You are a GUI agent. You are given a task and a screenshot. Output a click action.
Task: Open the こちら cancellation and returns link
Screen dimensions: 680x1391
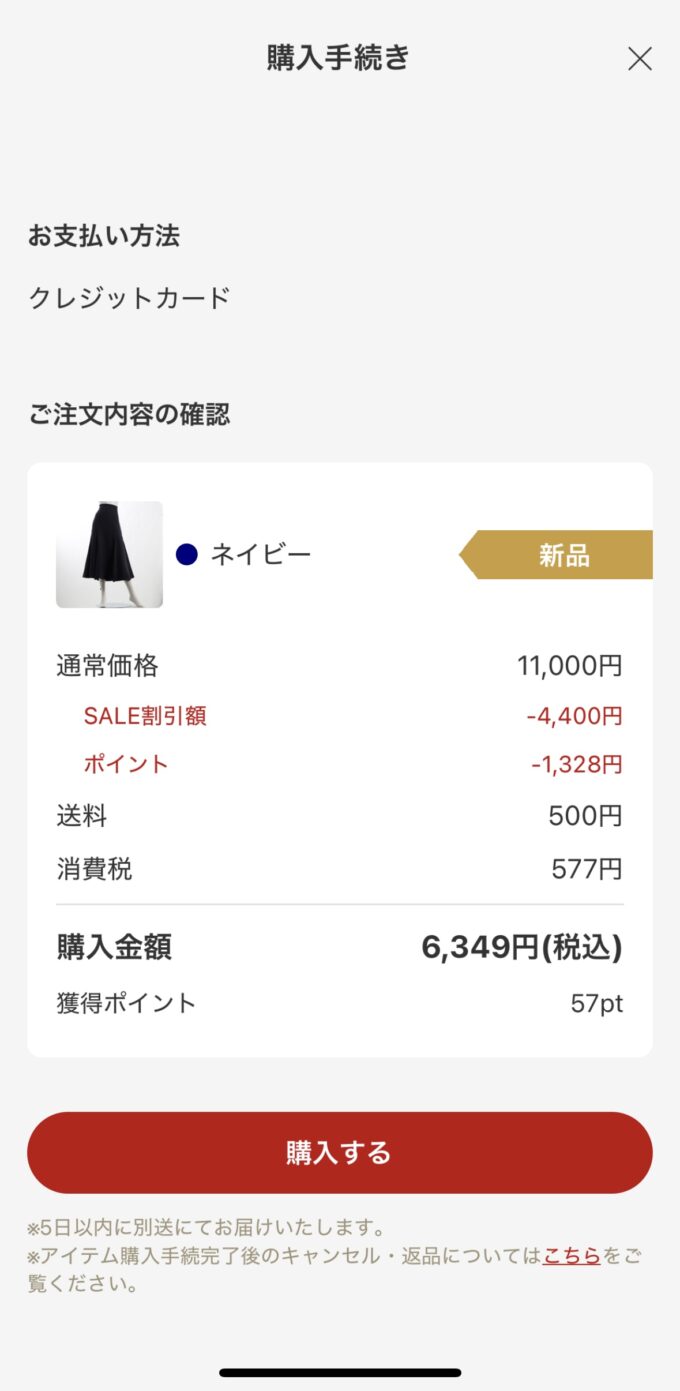pos(572,1255)
